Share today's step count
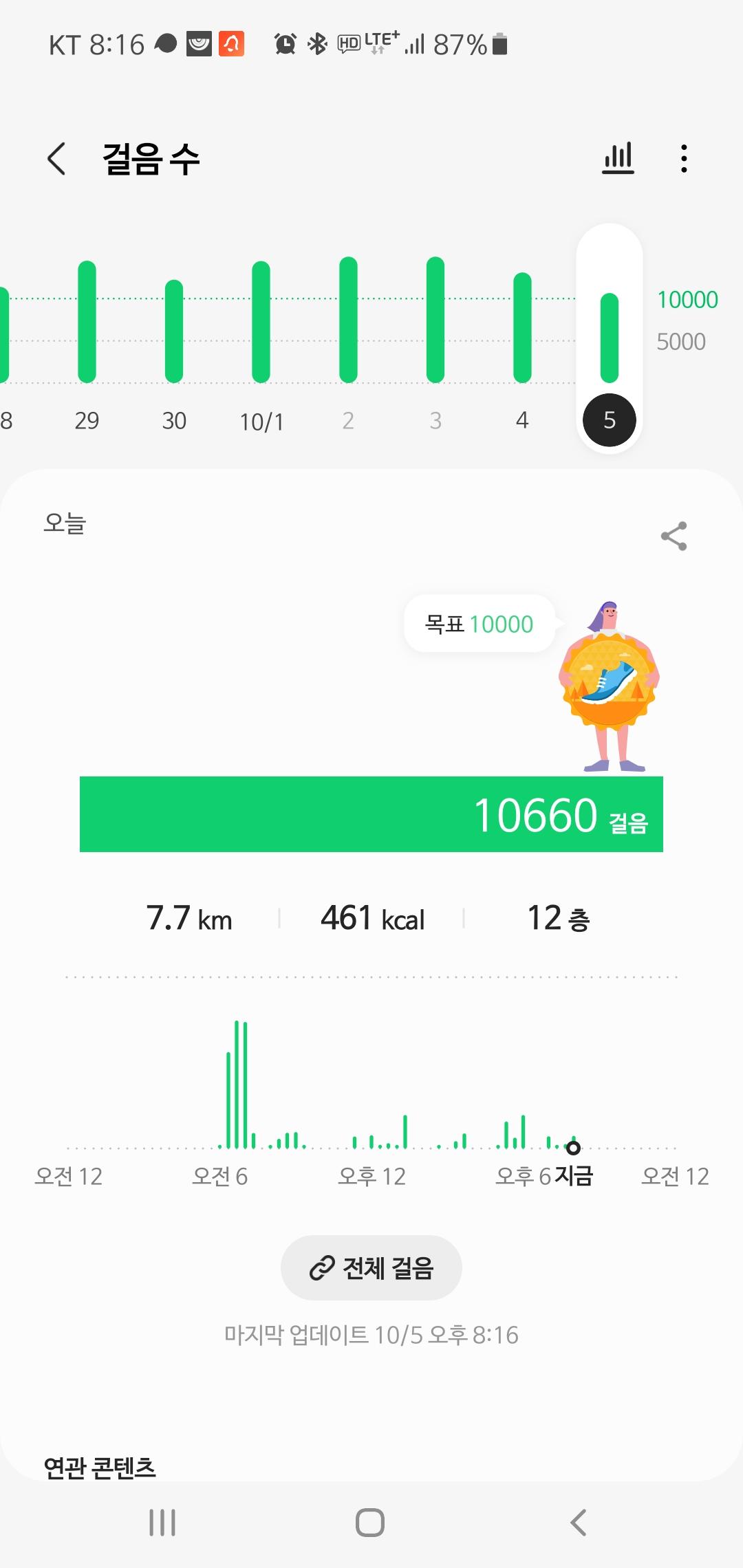Image resolution: width=743 pixels, height=1568 pixels. coord(674,536)
